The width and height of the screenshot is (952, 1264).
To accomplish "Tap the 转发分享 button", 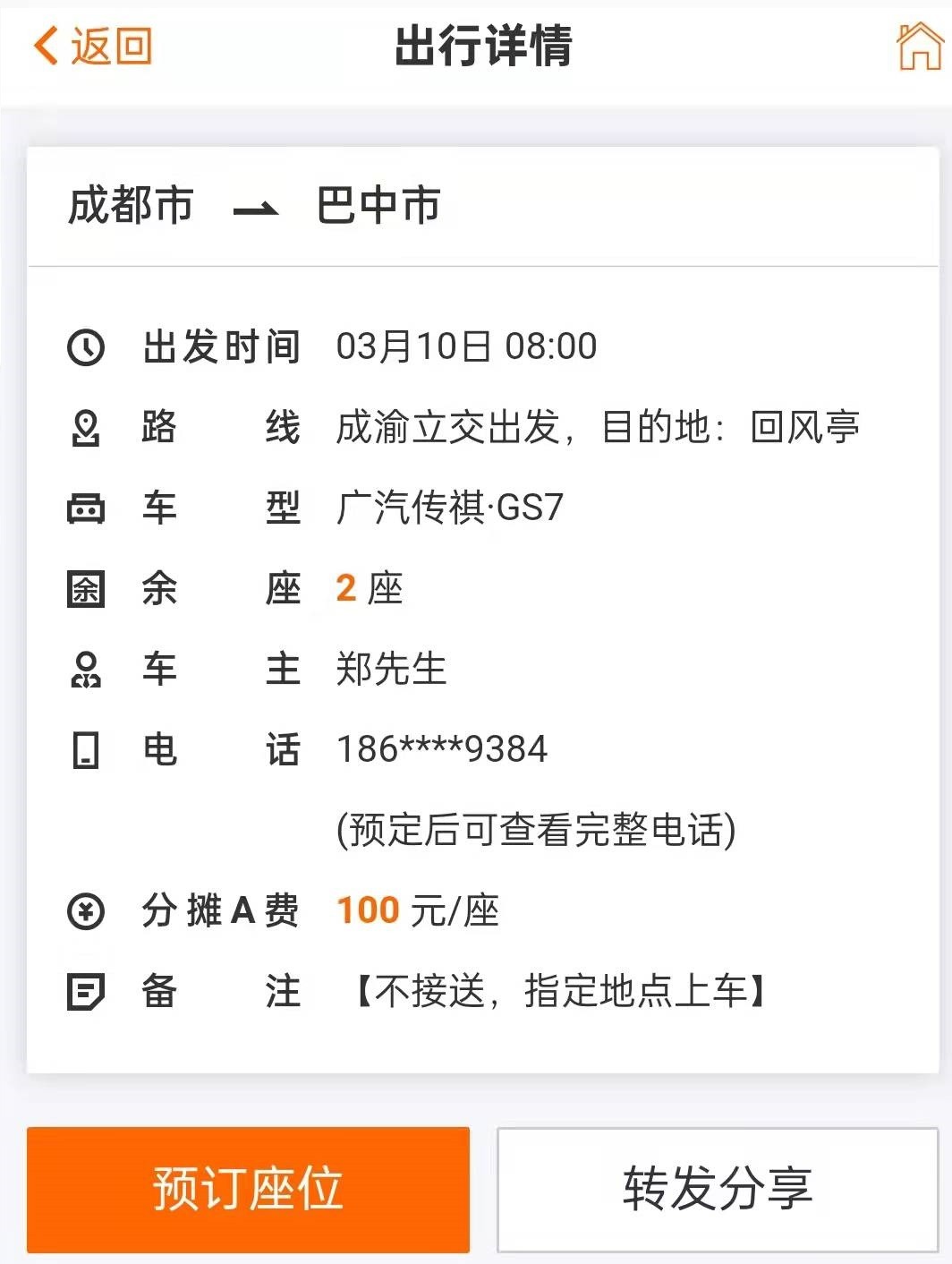I will coord(718,1189).
